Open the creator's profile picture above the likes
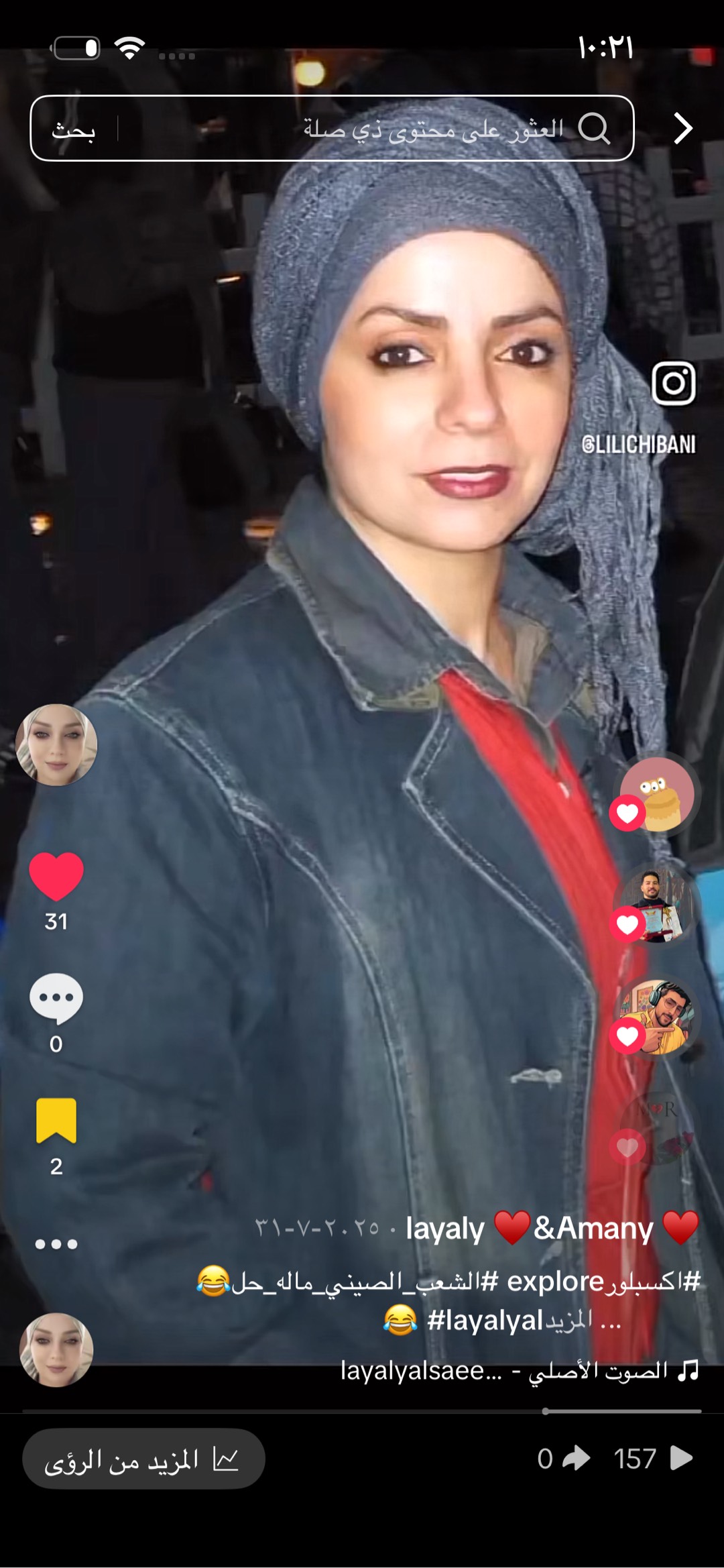 [x=56, y=744]
